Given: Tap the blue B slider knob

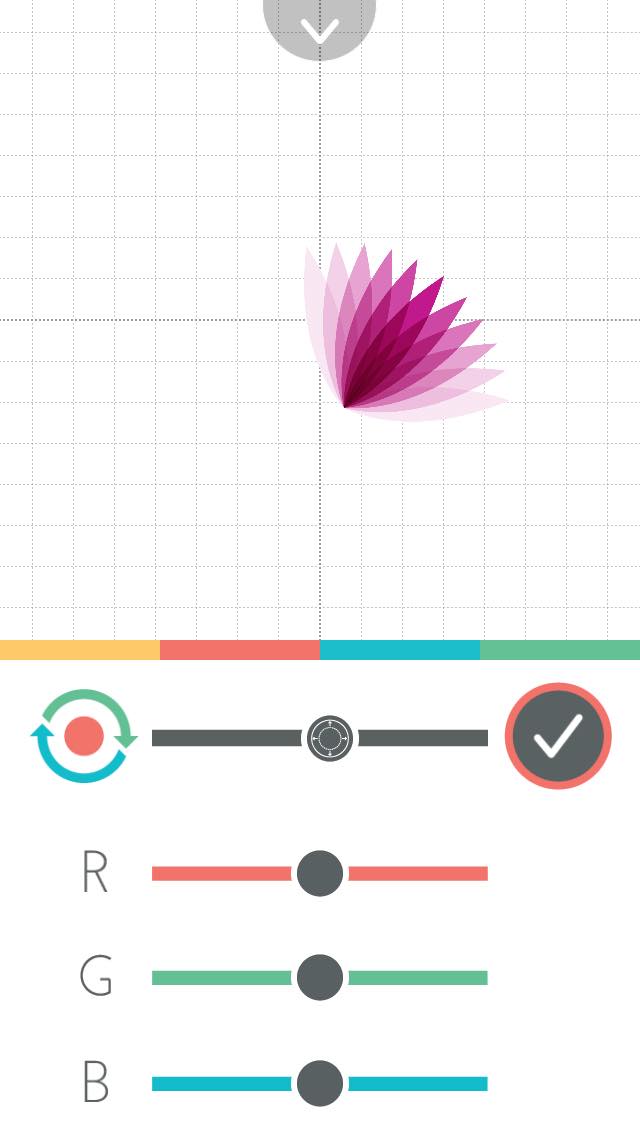Looking at the screenshot, I should 320,1083.
